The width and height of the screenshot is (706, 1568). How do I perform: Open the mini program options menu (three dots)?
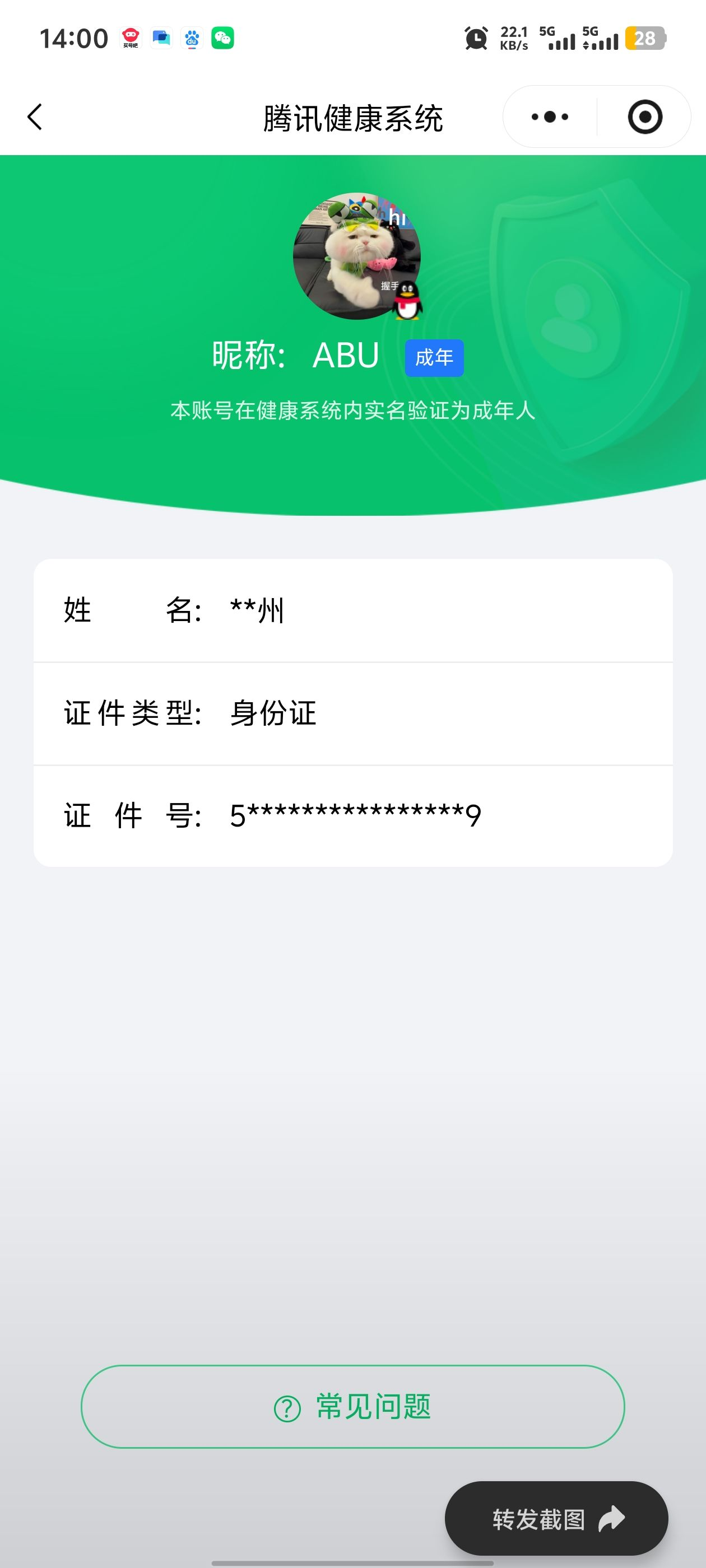pyautogui.click(x=549, y=116)
